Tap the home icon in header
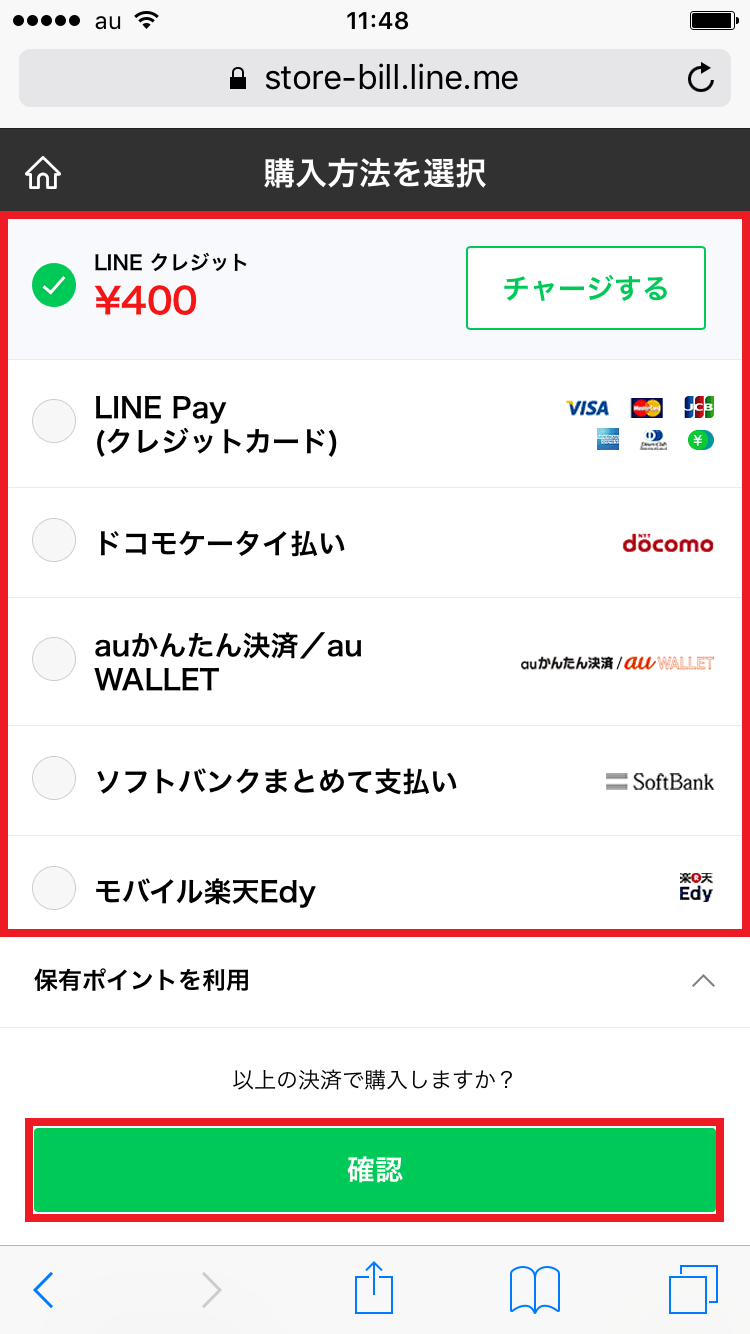The height and width of the screenshot is (1334, 750). (43, 173)
